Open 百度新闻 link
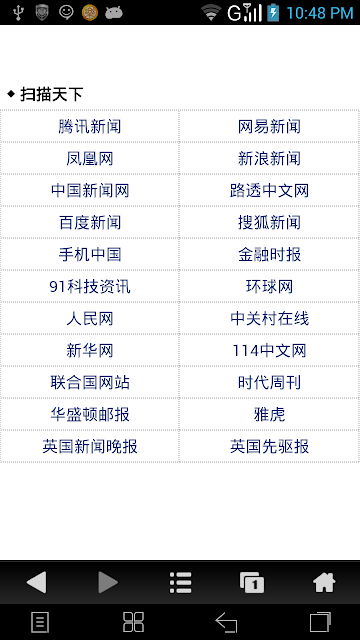The width and height of the screenshot is (360, 640). [90, 222]
